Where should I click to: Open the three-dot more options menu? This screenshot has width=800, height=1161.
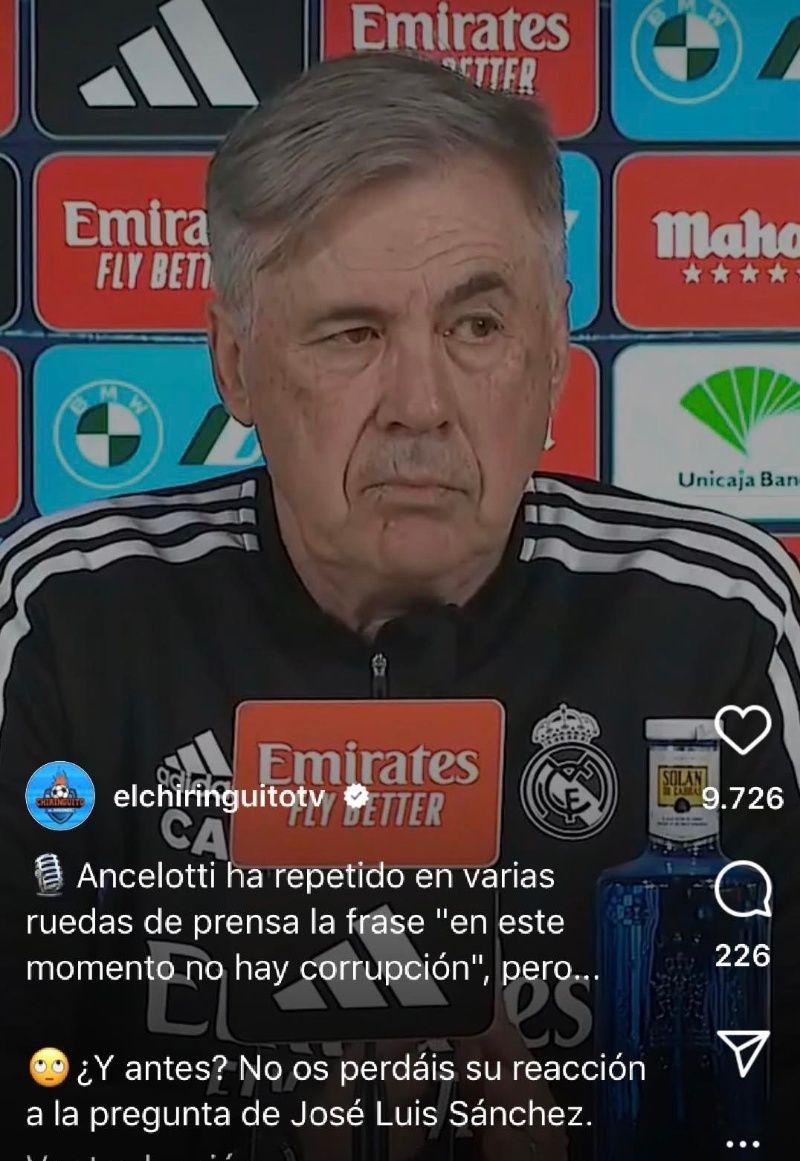tap(744, 1143)
